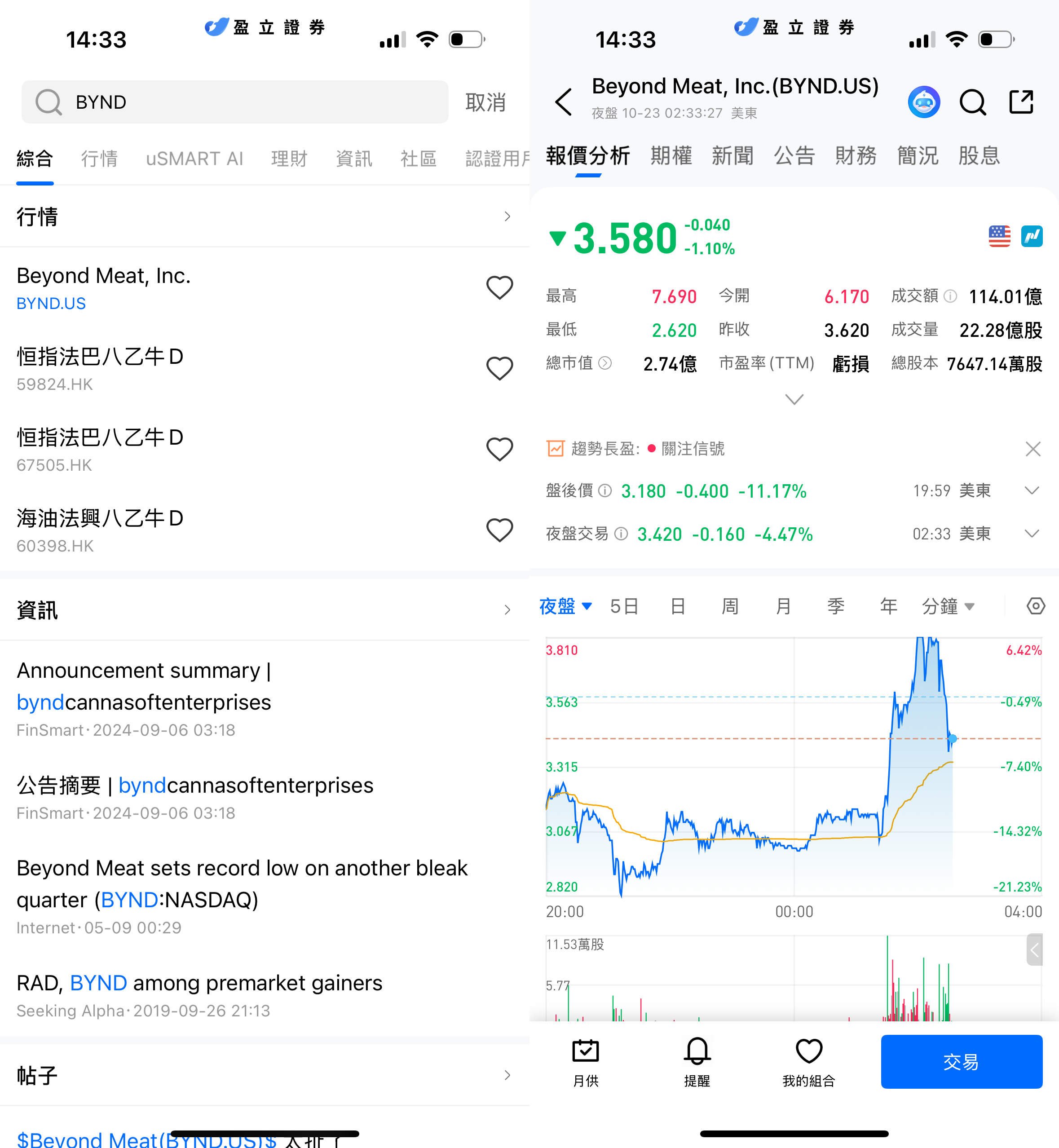Tap the blue 交易 trade button
Screen dimensions: 1059x1148
pos(961,1061)
